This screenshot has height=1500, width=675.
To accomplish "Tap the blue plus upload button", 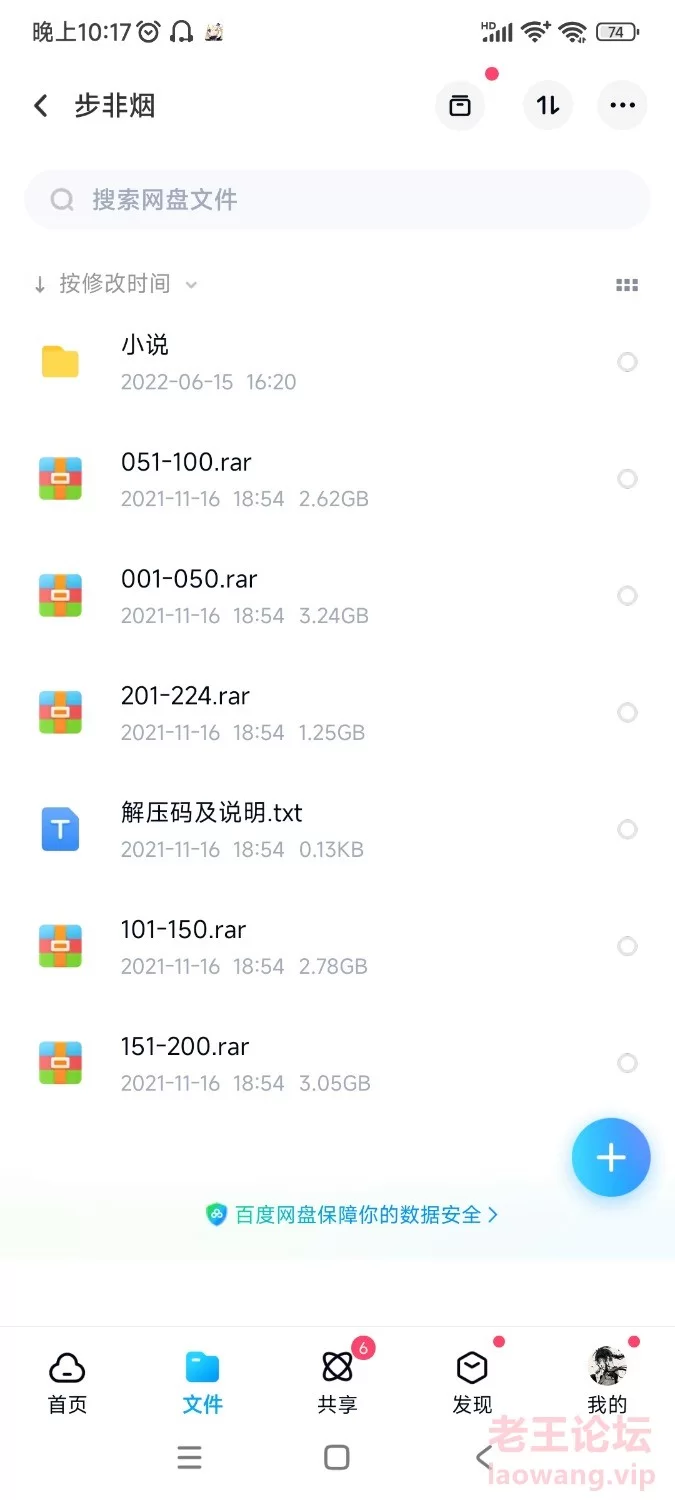I will 611,1158.
